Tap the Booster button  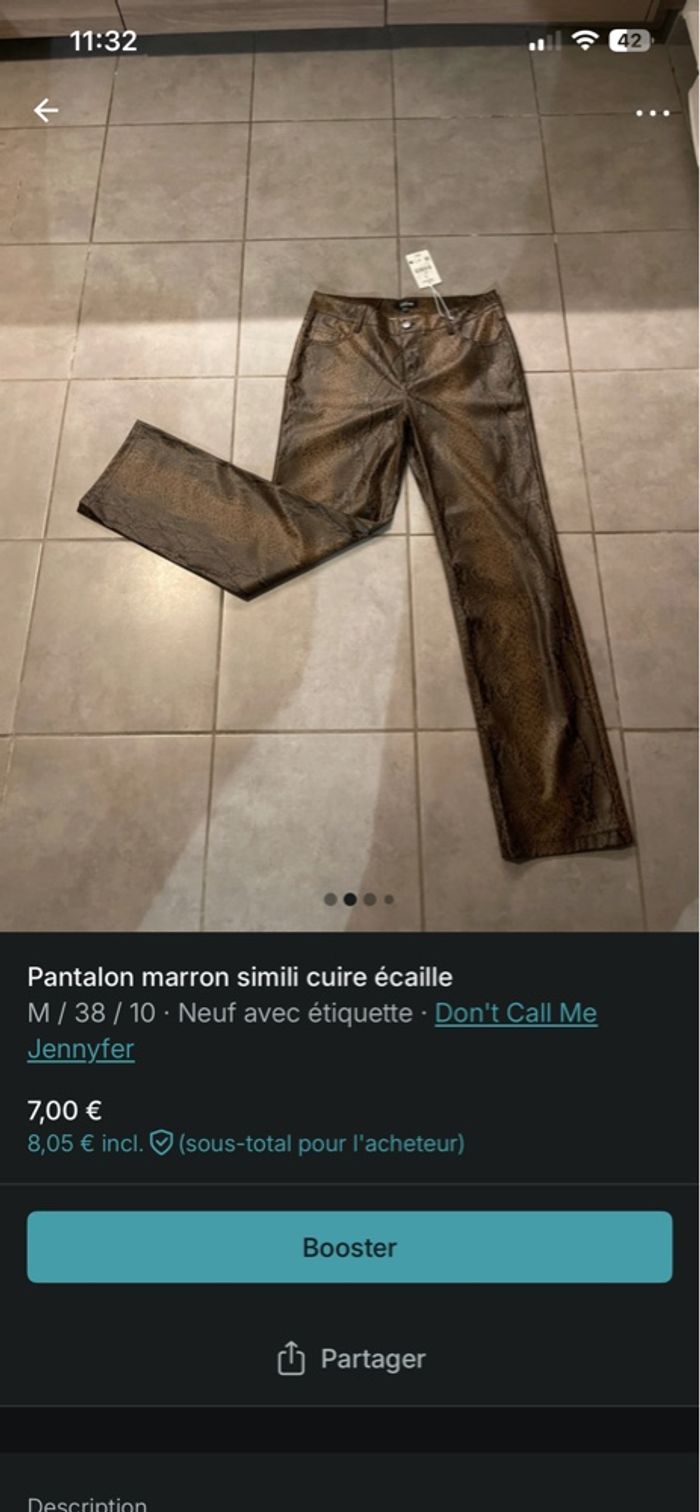349,1247
